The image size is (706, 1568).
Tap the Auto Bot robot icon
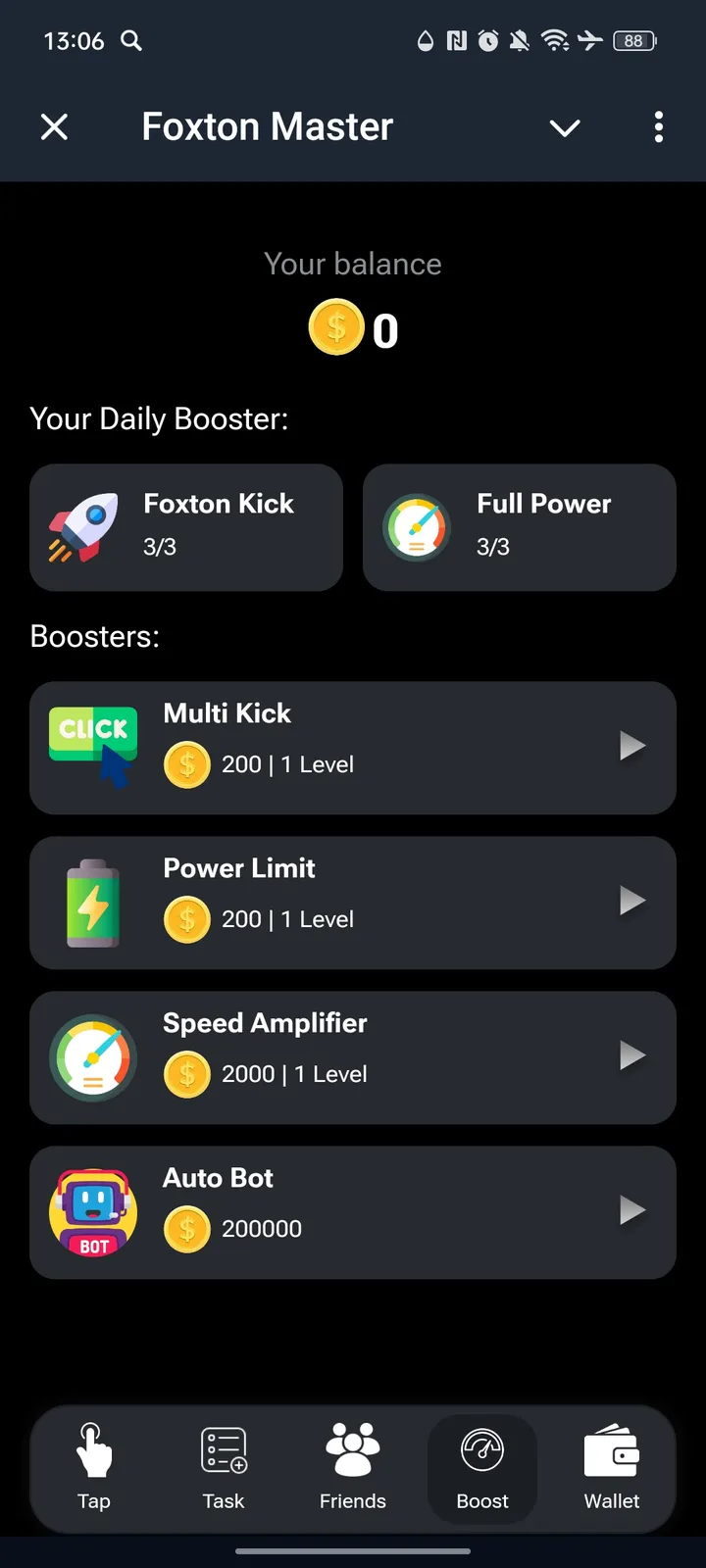[x=92, y=1211]
